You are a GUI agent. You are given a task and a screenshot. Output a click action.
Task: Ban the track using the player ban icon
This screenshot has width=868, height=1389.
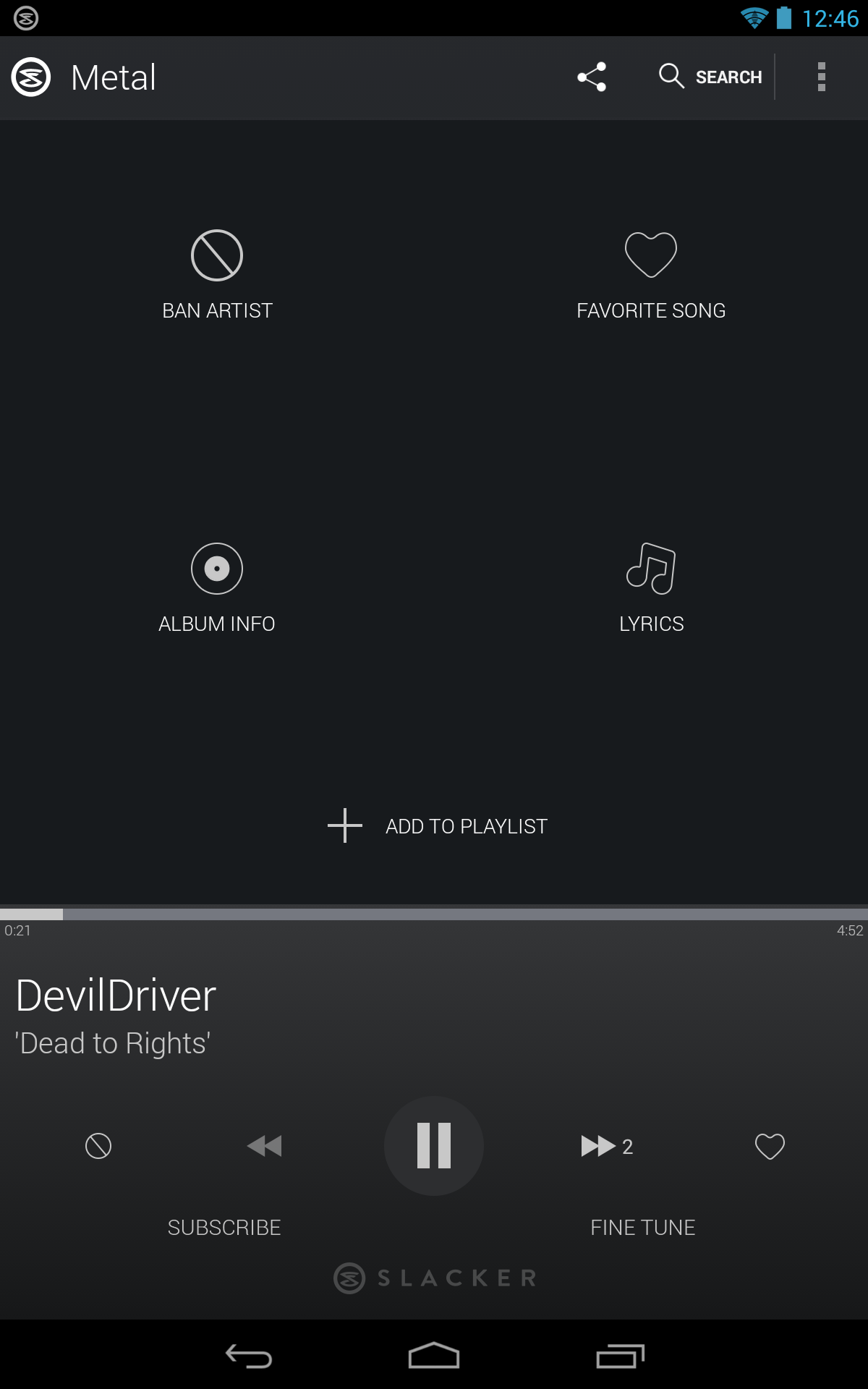click(98, 1147)
